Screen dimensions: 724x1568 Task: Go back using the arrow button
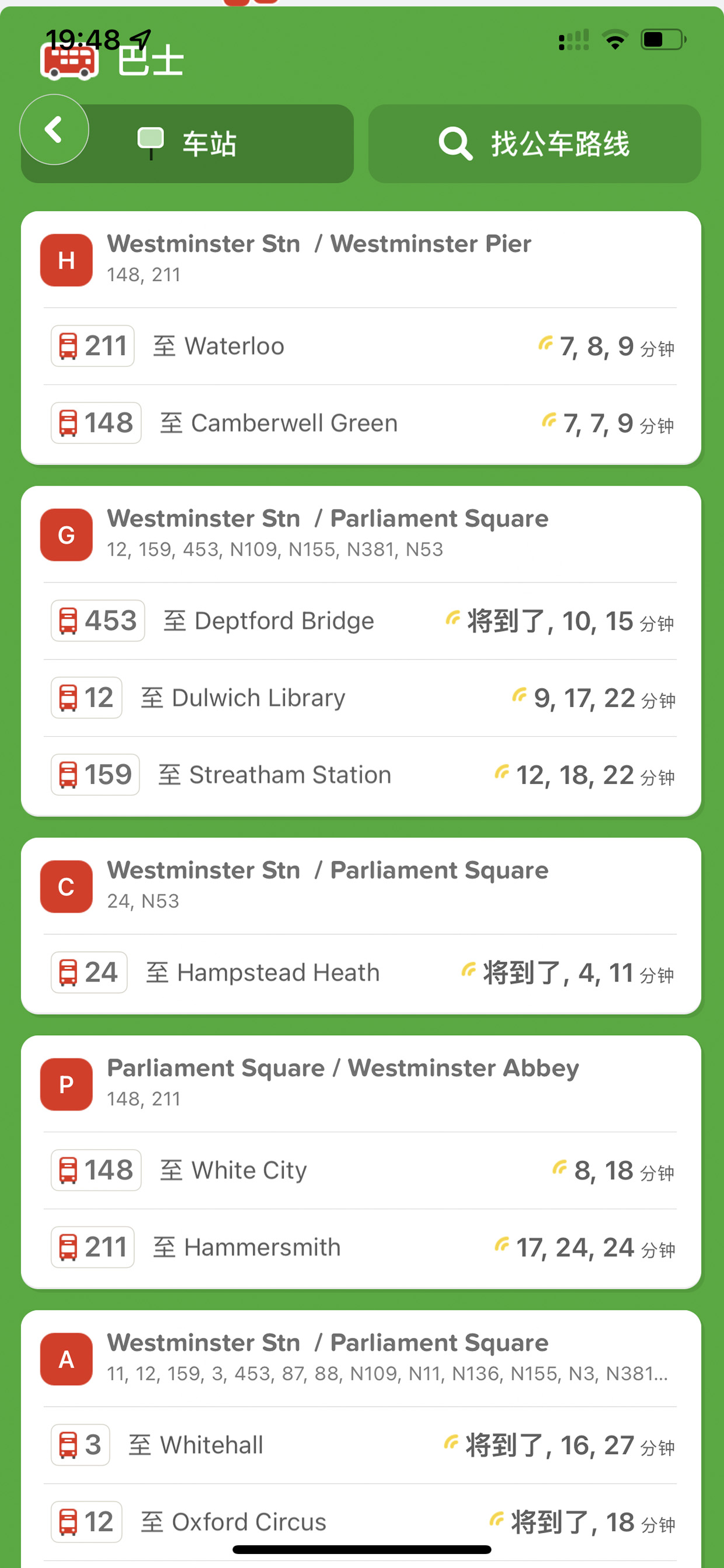[54, 130]
